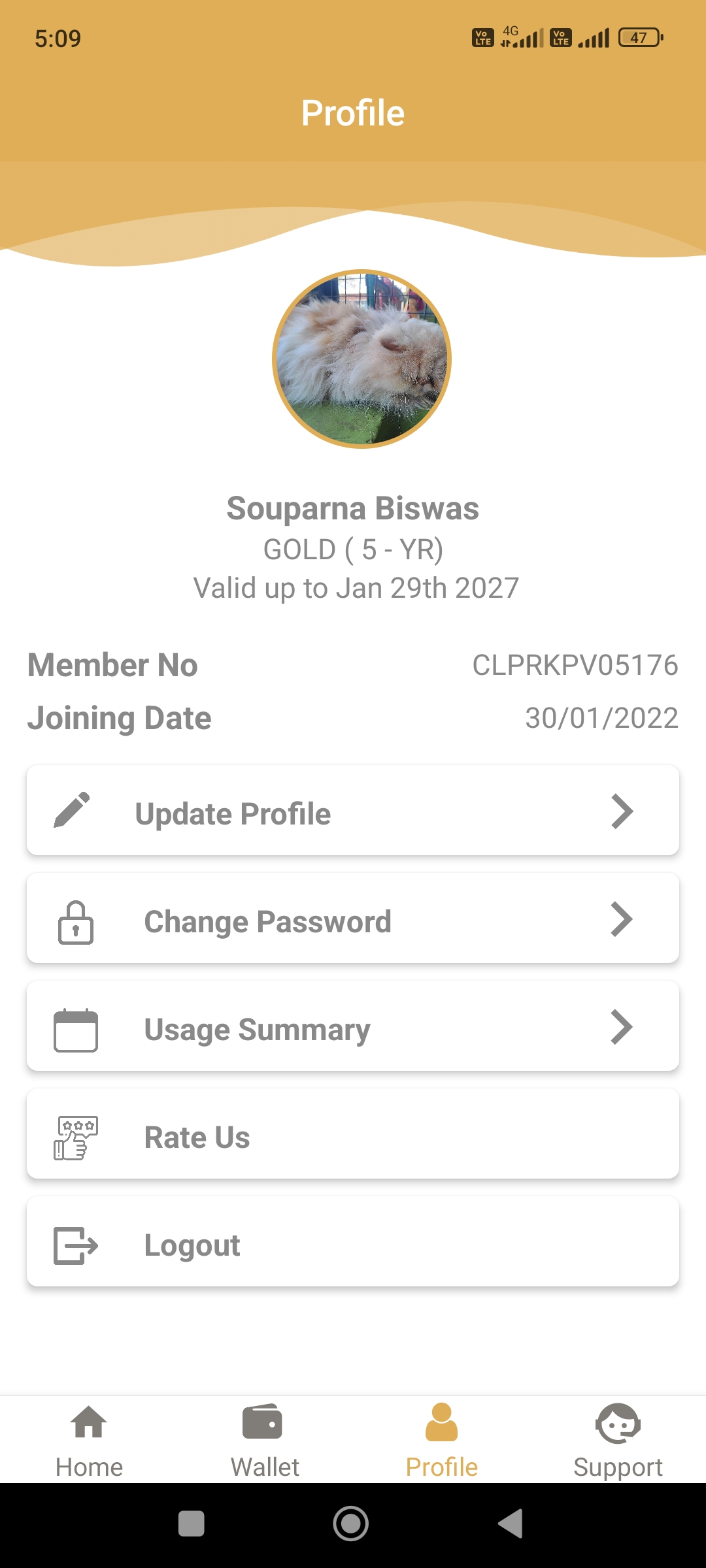Select the Rate Us option

353,1134
